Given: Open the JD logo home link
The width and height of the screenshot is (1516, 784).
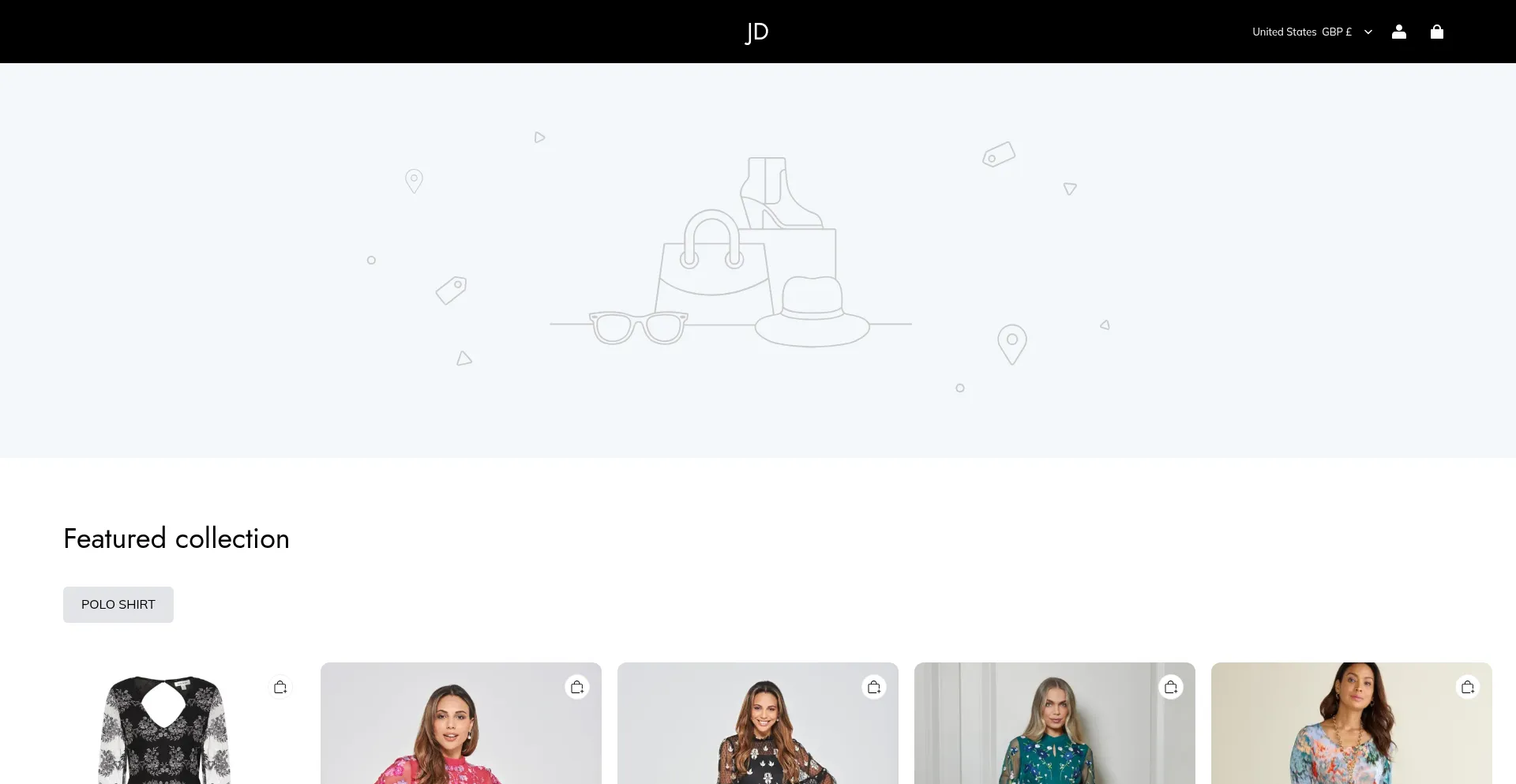Looking at the screenshot, I should (756, 32).
